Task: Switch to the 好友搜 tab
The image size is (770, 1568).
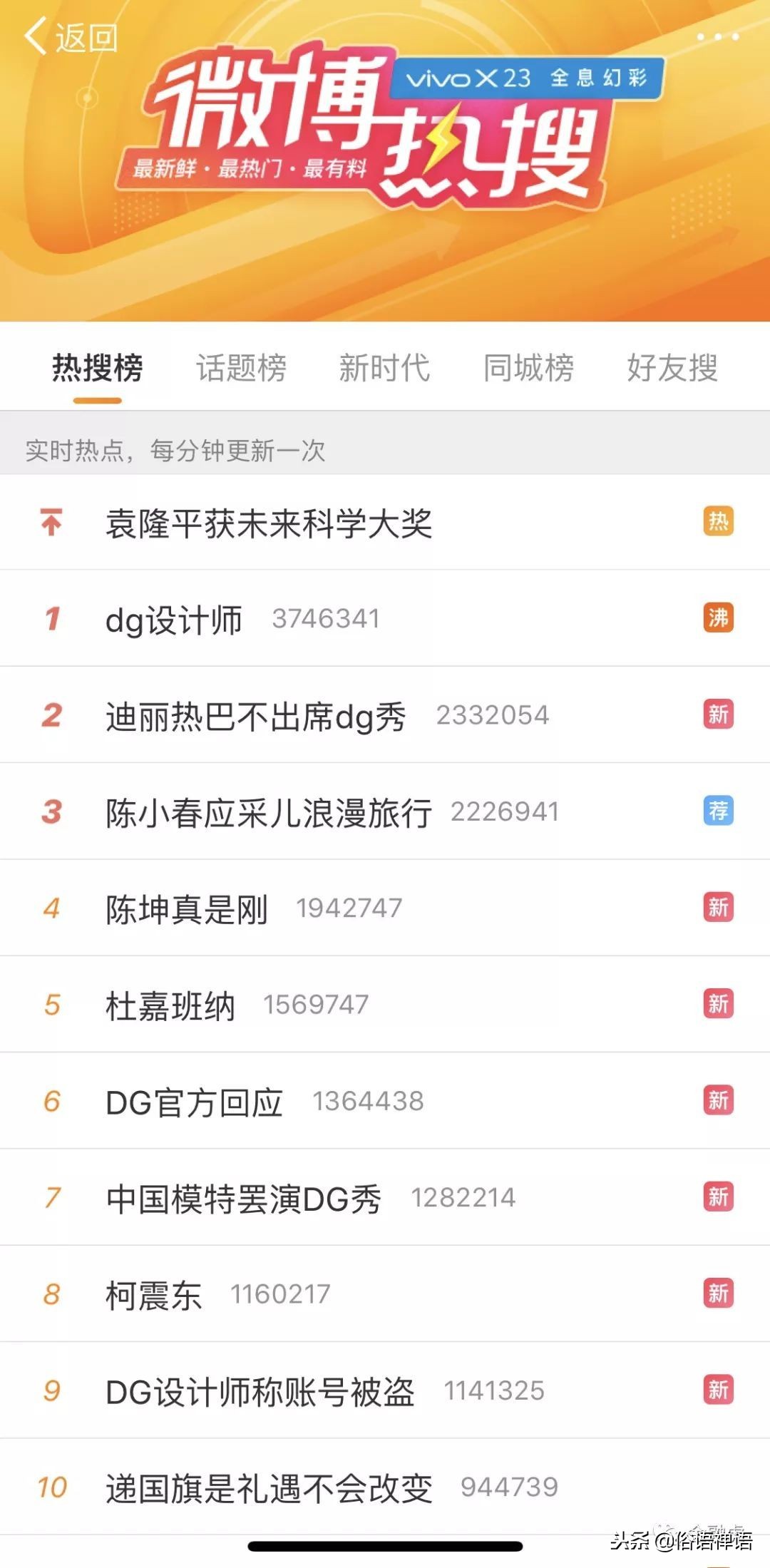Action: click(x=673, y=368)
